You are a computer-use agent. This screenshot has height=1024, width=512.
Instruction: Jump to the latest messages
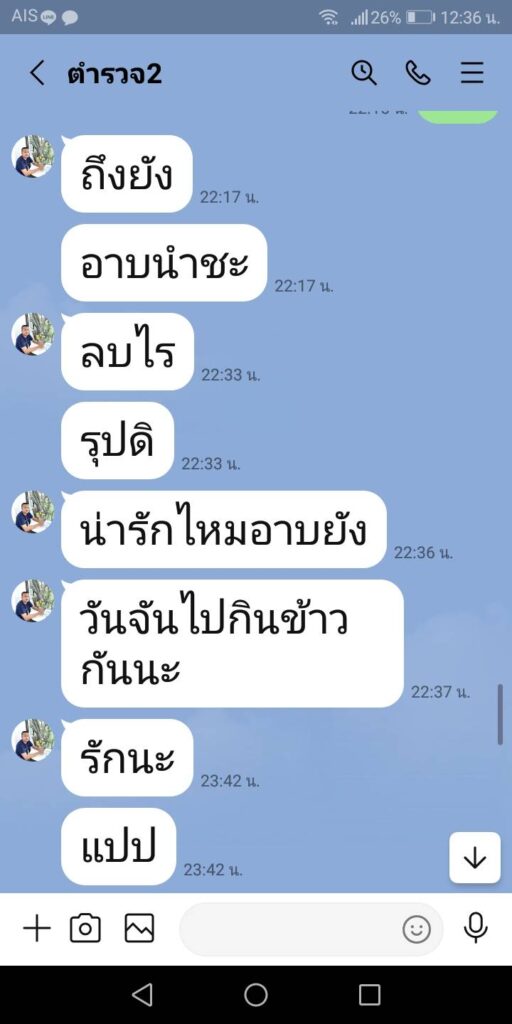tap(475, 857)
